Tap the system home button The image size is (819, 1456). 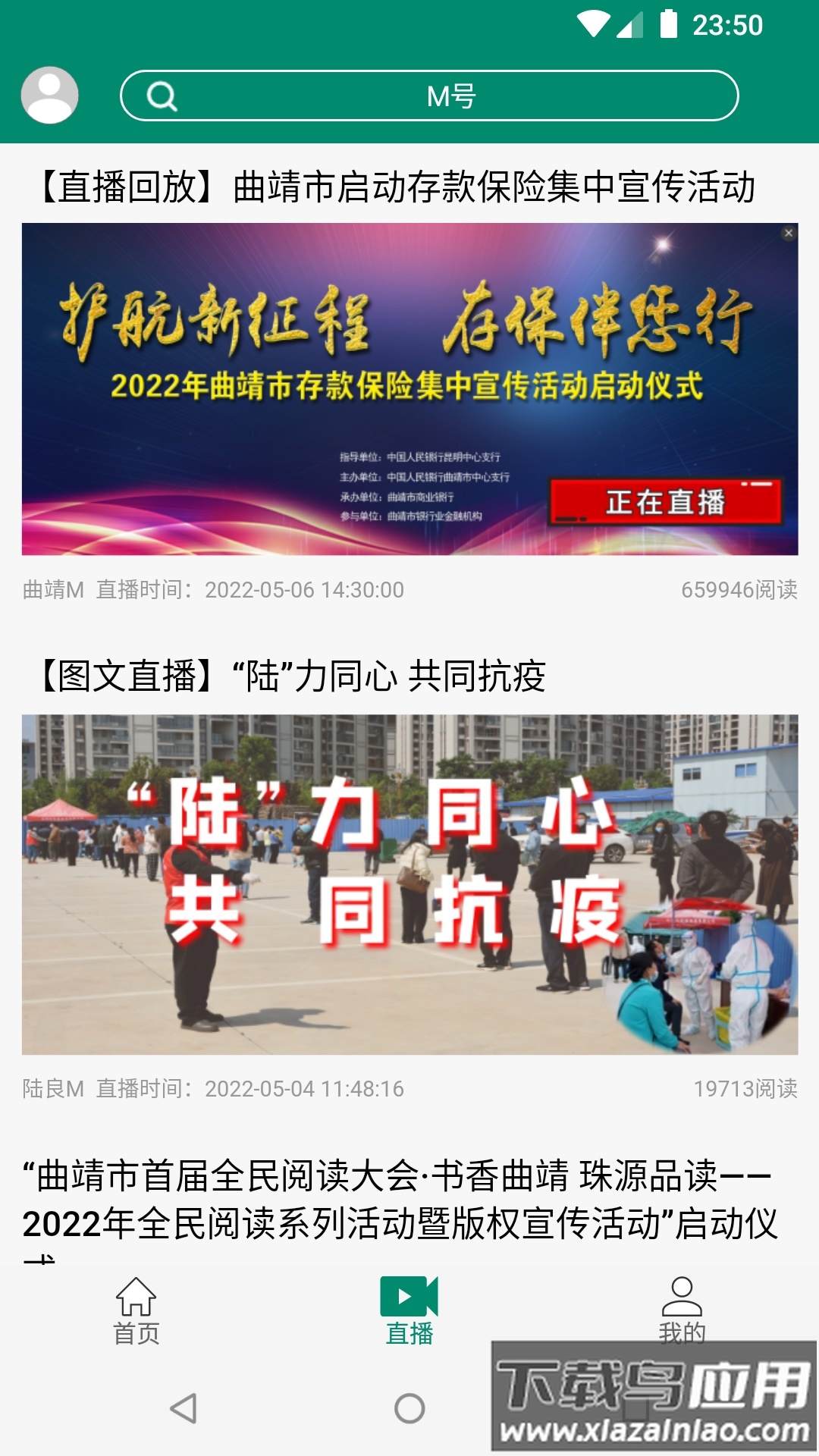(x=409, y=1408)
